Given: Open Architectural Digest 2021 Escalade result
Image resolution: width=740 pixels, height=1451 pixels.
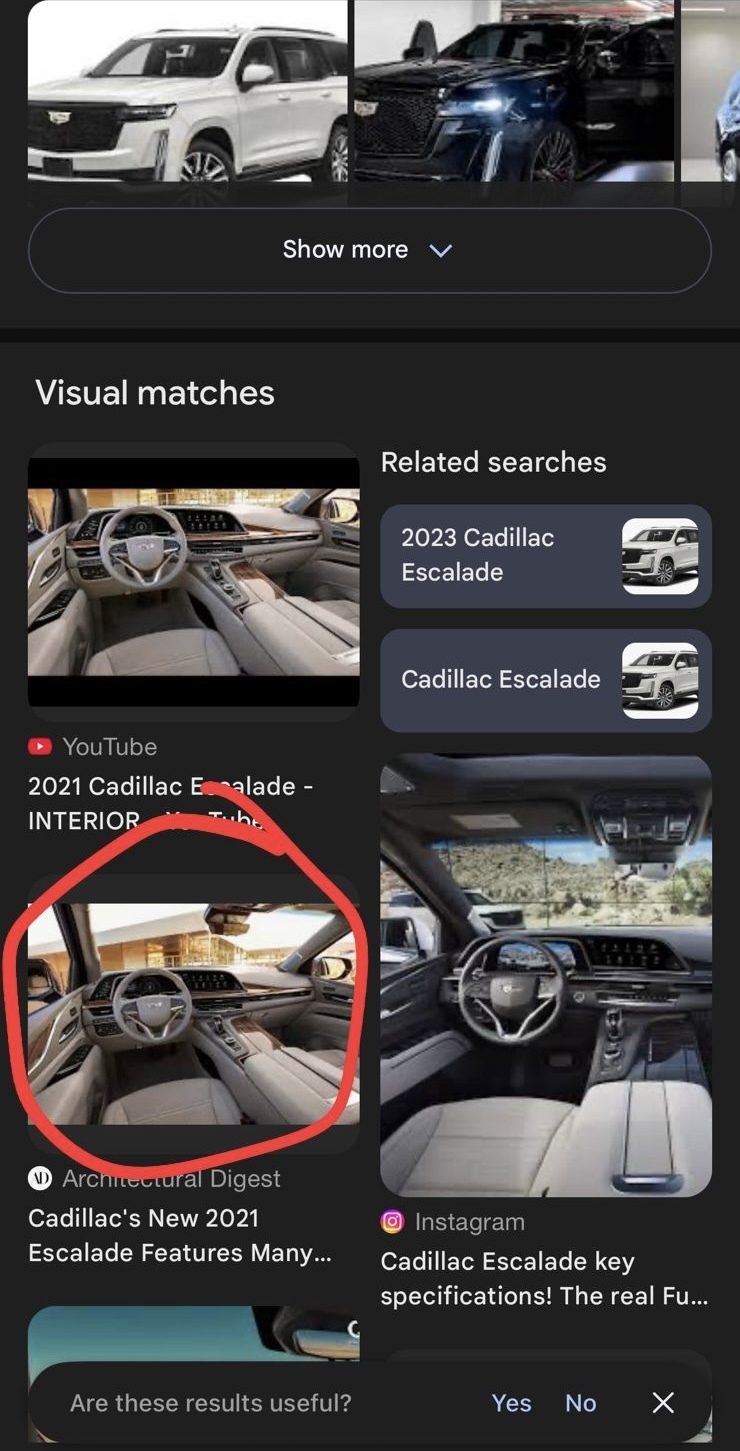Looking at the screenshot, I should coord(193,1014).
